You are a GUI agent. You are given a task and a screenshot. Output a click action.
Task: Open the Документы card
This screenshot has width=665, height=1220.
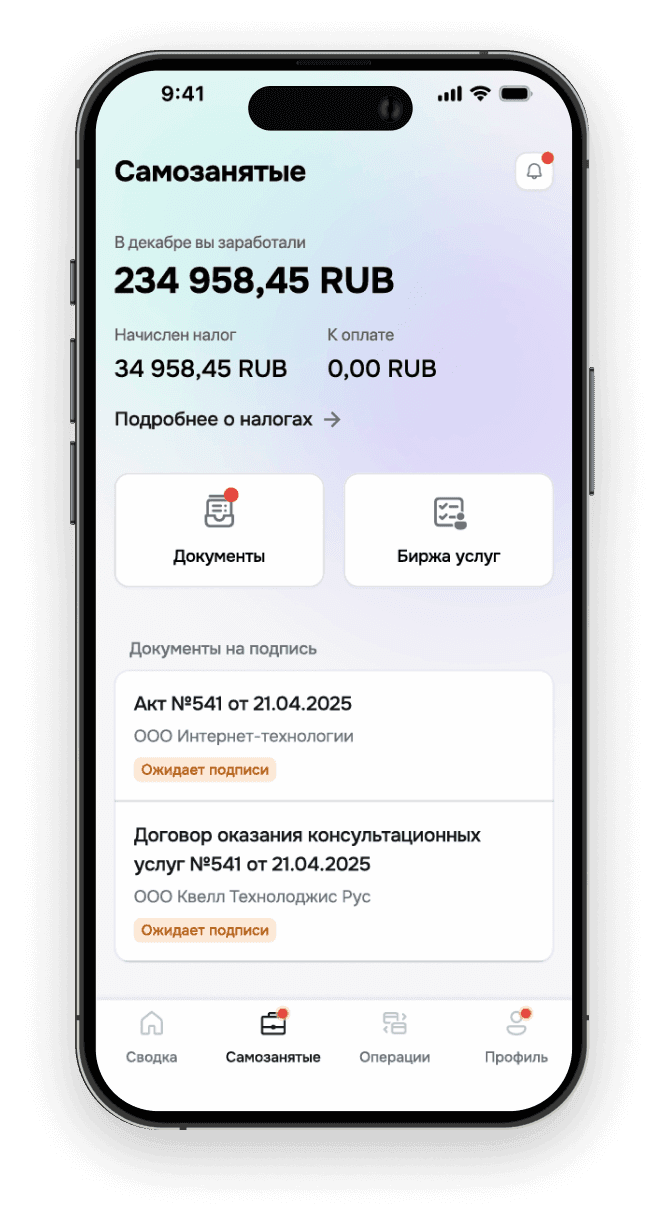pyautogui.click(x=219, y=530)
